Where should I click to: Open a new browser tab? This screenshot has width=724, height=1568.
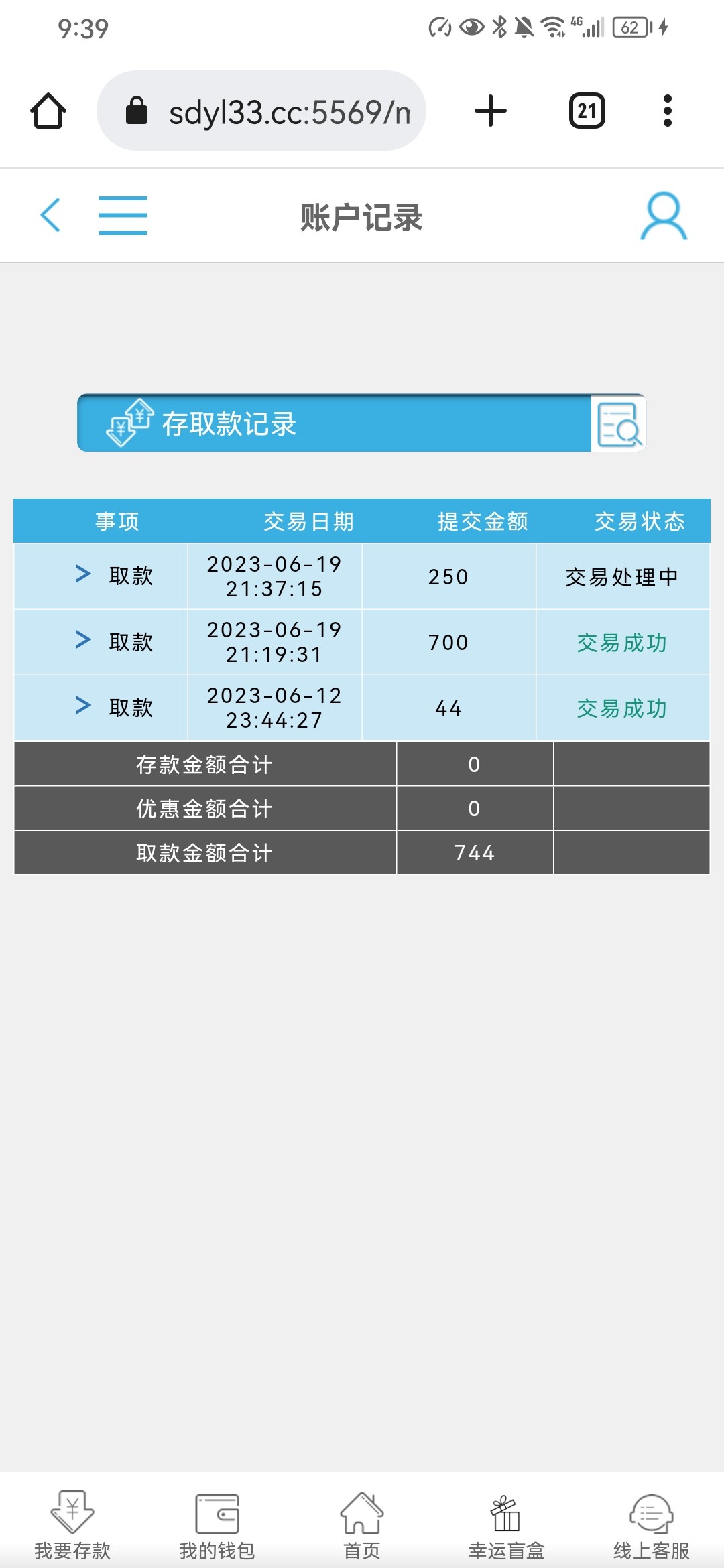coord(490,111)
